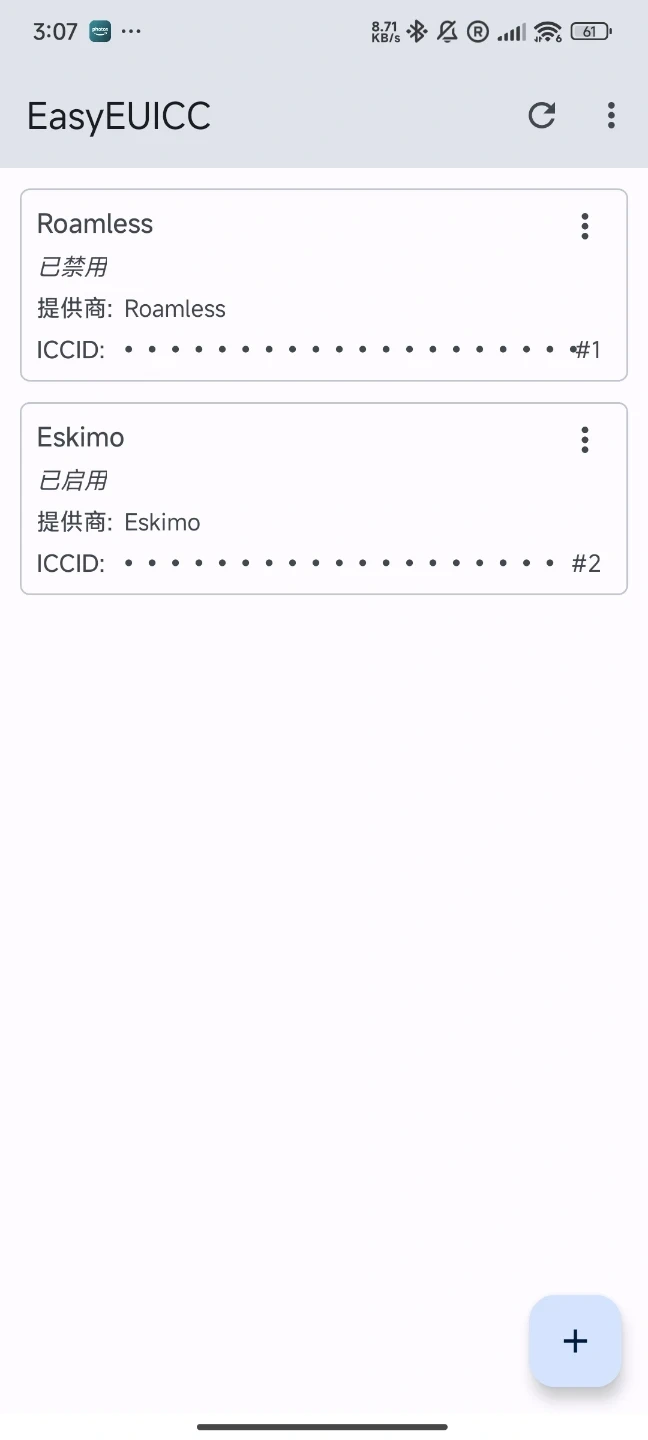The width and height of the screenshot is (648, 1440).
Task: Open options for the Eskimo profile
Action: pyautogui.click(x=585, y=440)
